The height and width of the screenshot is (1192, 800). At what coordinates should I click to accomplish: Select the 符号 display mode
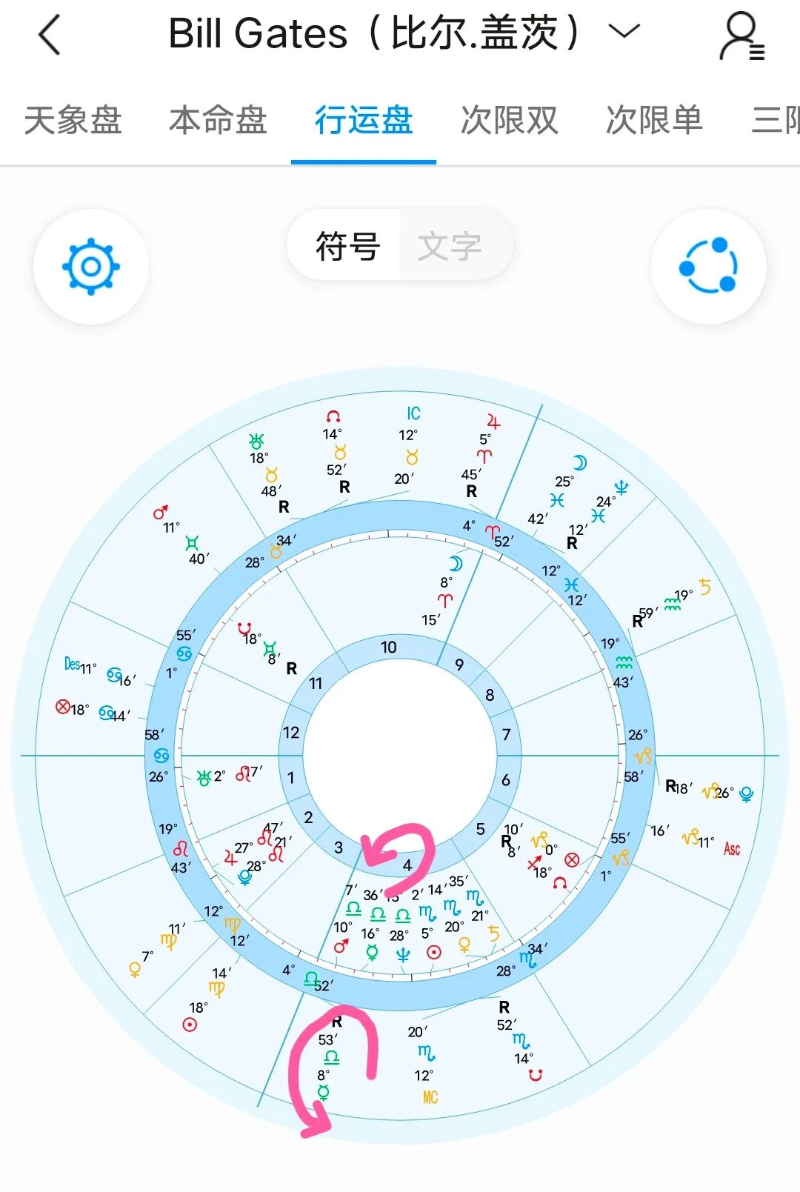coord(347,245)
